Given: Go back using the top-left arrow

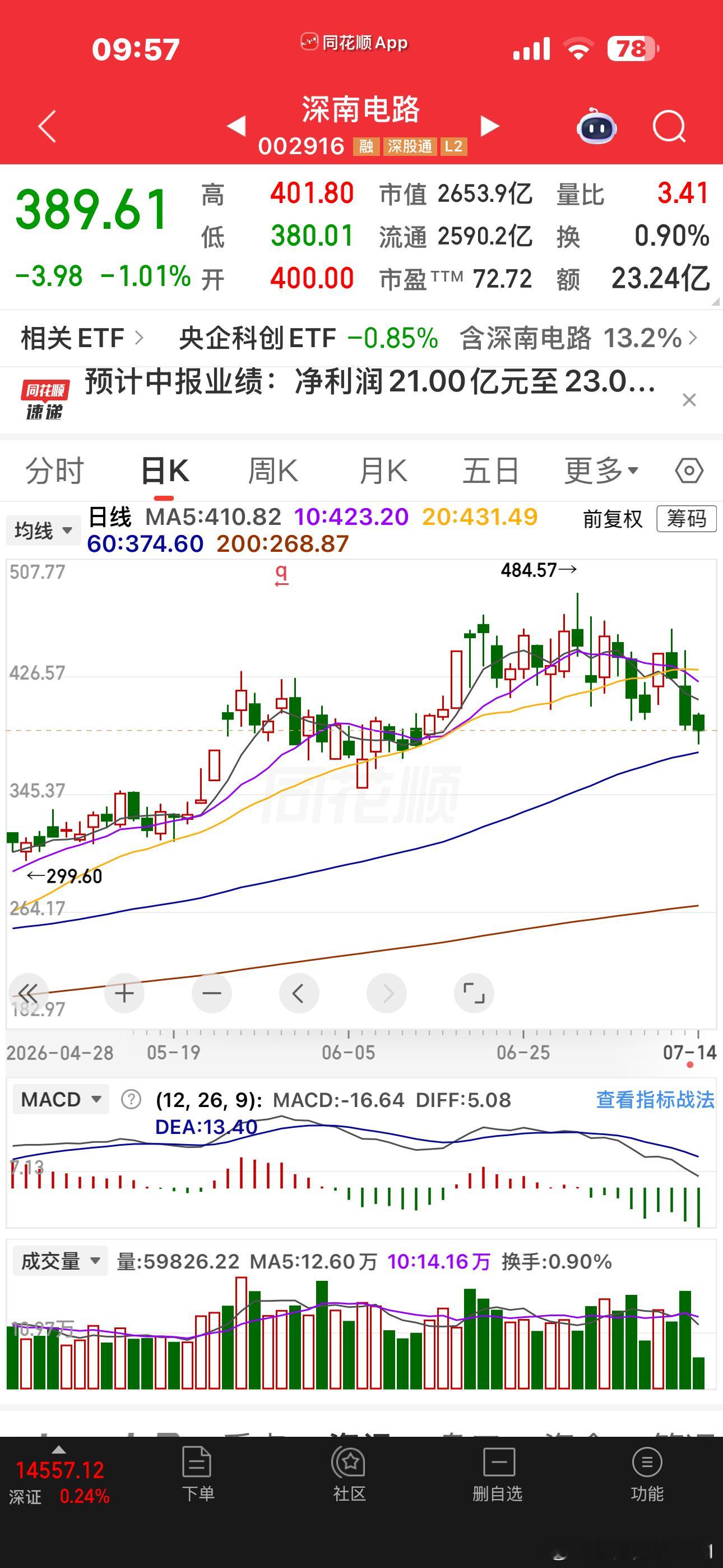Looking at the screenshot, I should pos(48,127).
